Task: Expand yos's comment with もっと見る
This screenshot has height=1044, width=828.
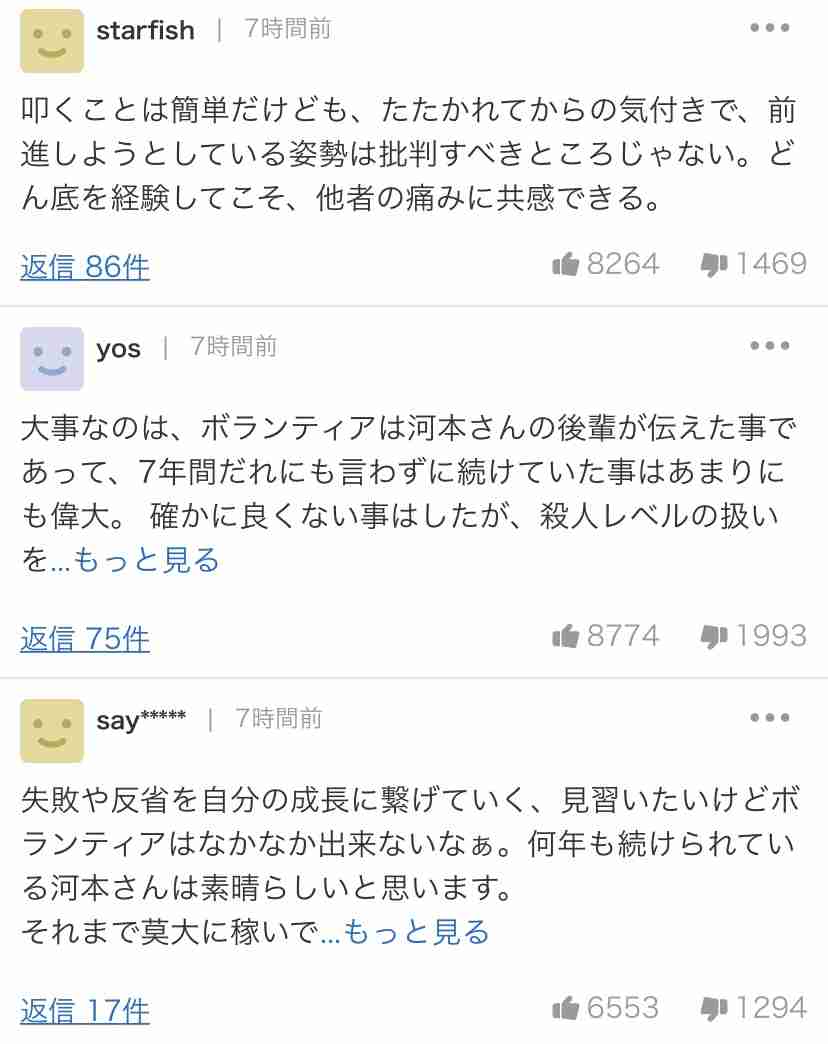Action: click(x=134, y=560)
